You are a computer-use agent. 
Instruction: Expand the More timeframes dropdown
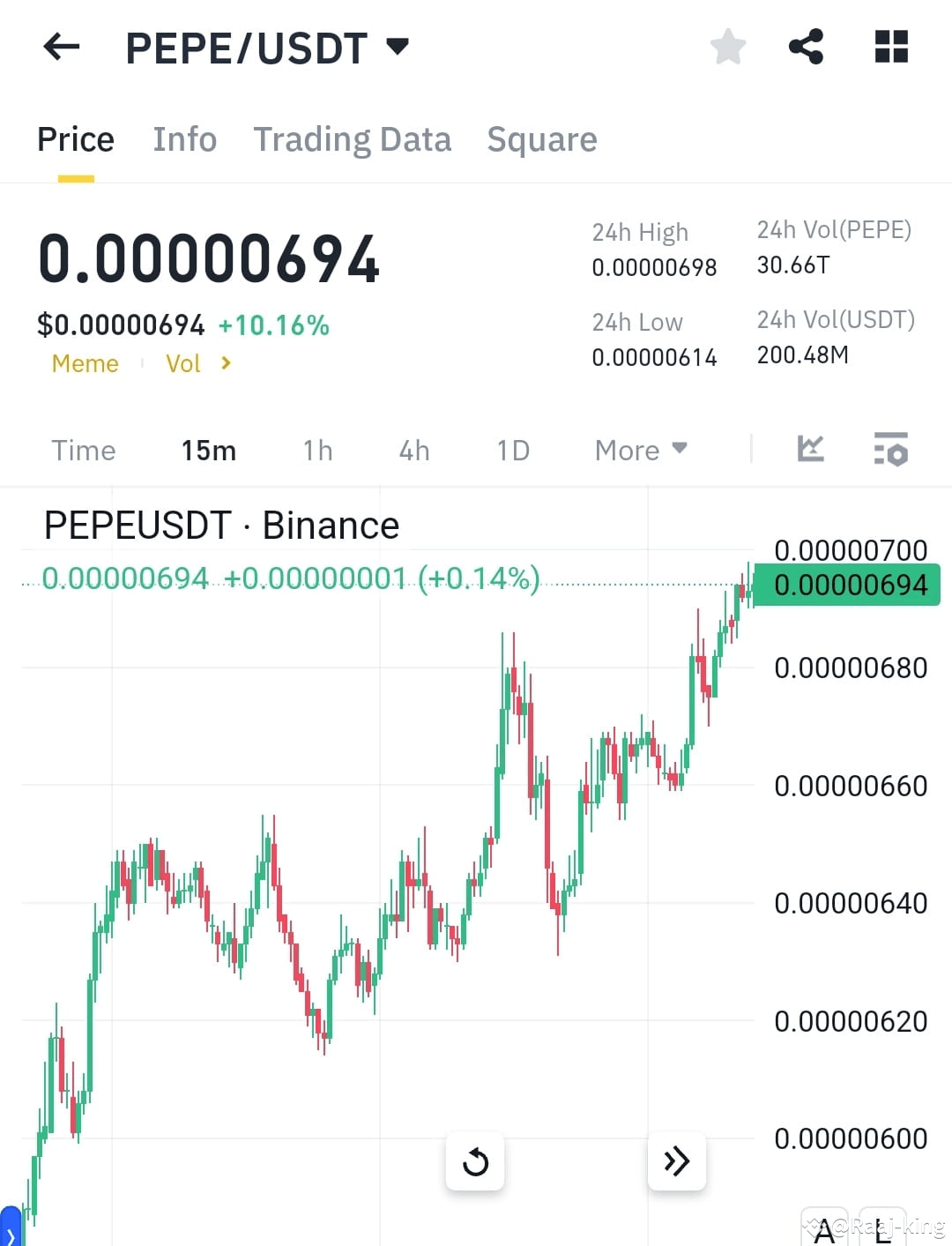640,450
